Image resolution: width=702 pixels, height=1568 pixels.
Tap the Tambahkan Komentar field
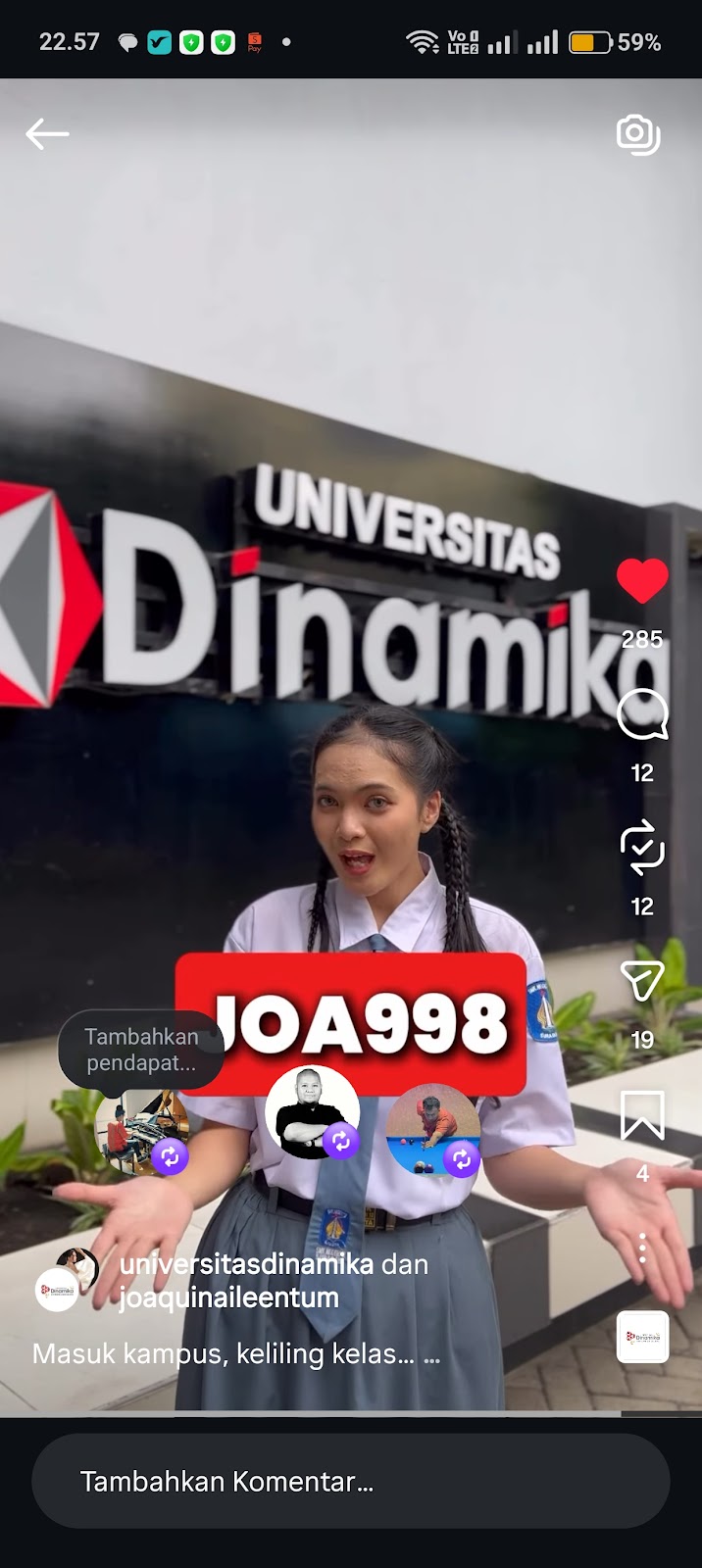click(350, 1481)
